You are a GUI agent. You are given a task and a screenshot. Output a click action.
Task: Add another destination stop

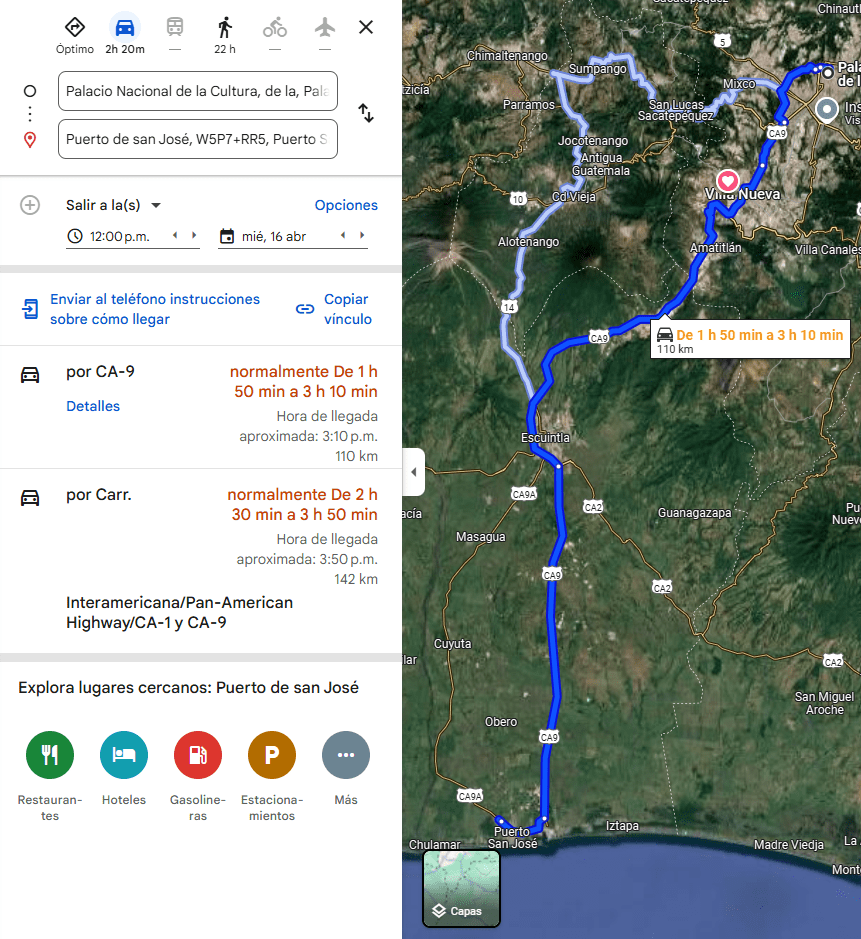30,205
